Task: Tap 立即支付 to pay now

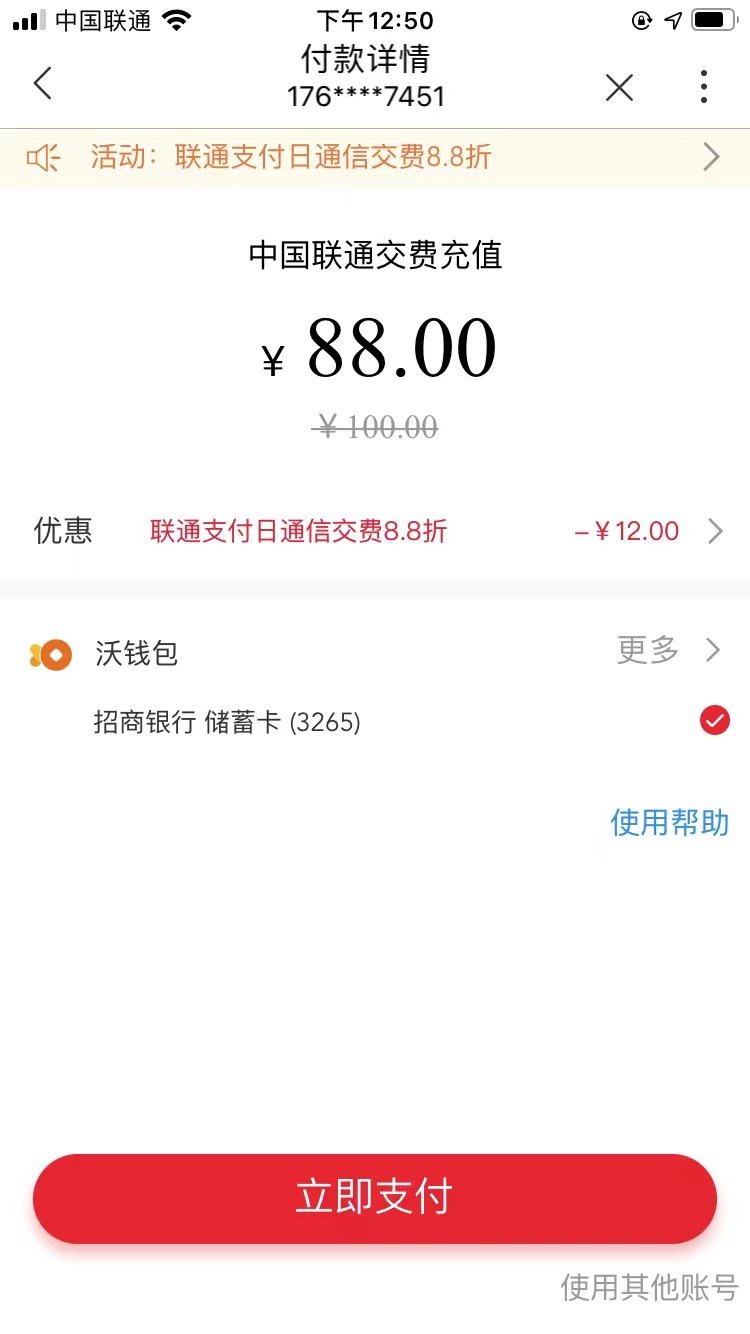Action: coord(375,1198)
